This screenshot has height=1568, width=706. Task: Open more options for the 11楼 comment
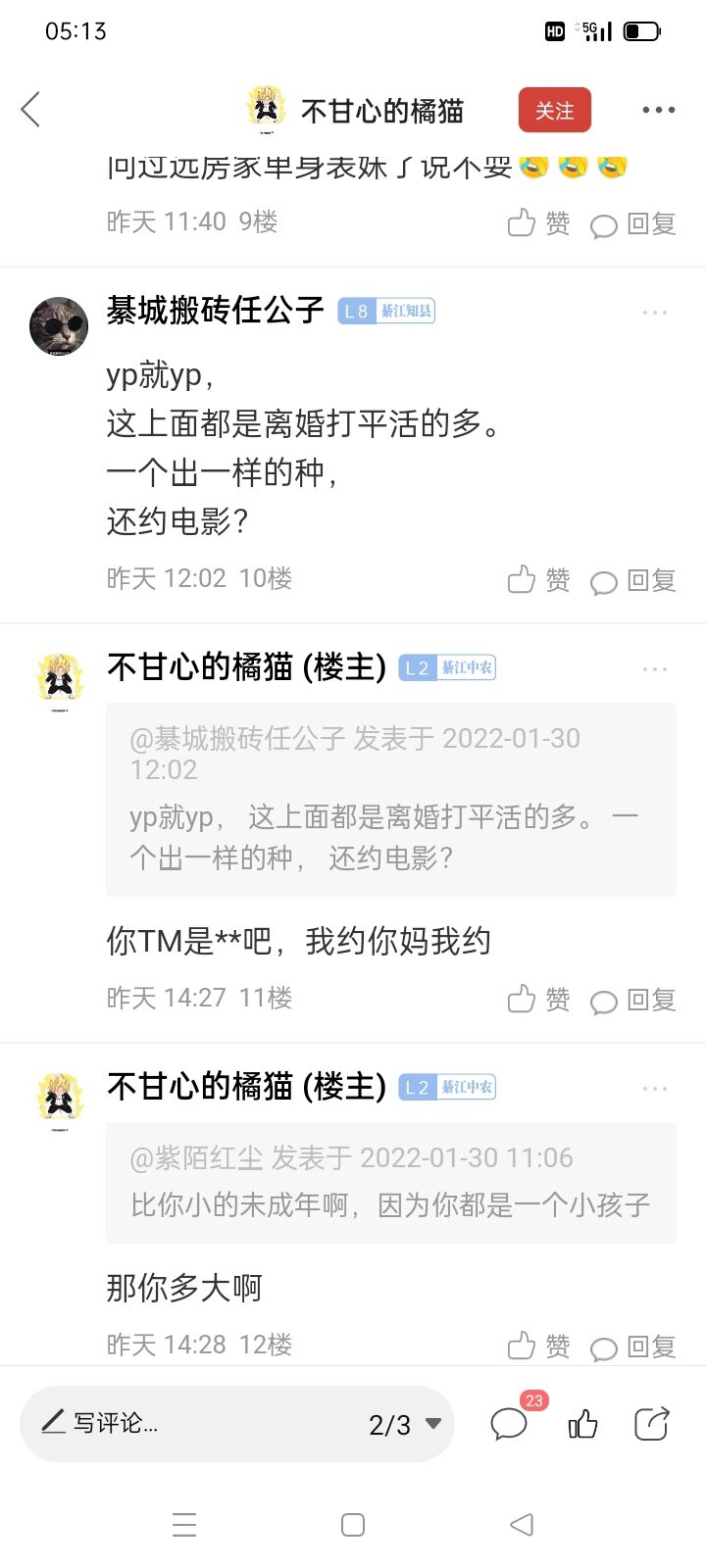654,669
